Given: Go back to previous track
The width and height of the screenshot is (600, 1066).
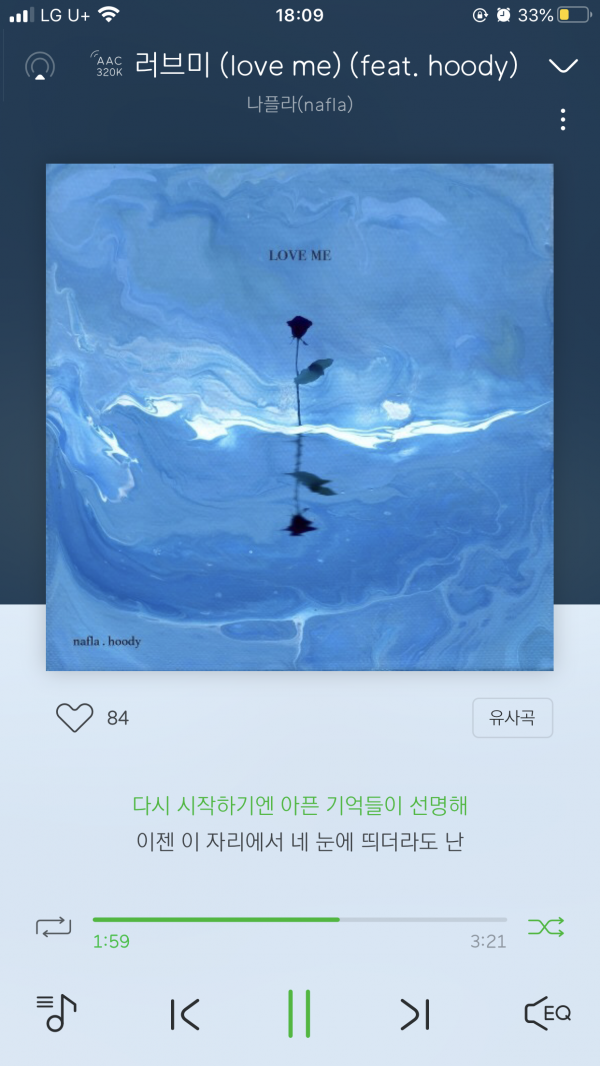Looking at the screenshot, I should (x=185, y=1014).
